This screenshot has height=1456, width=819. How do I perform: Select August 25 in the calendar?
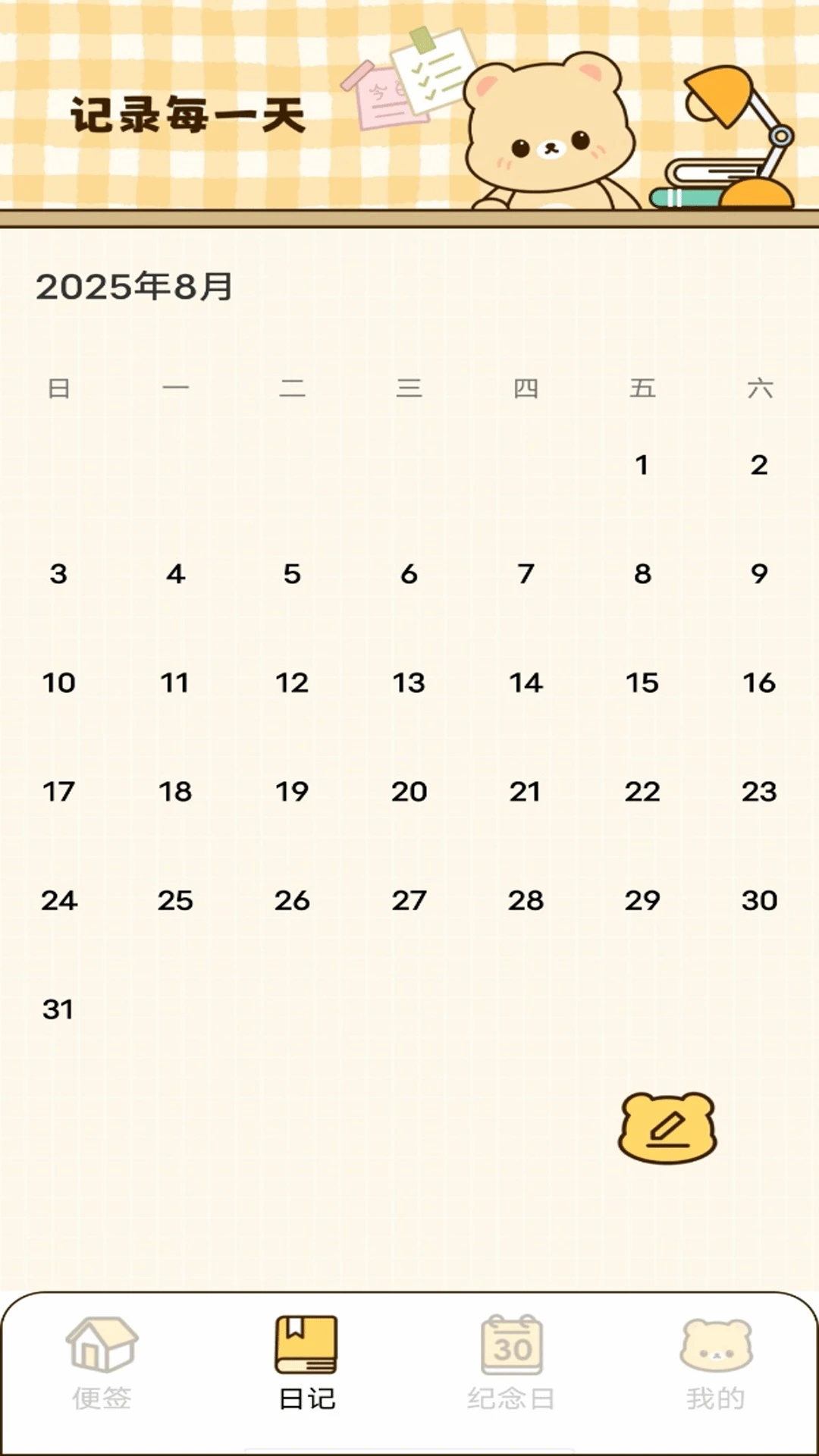(175, 901)
